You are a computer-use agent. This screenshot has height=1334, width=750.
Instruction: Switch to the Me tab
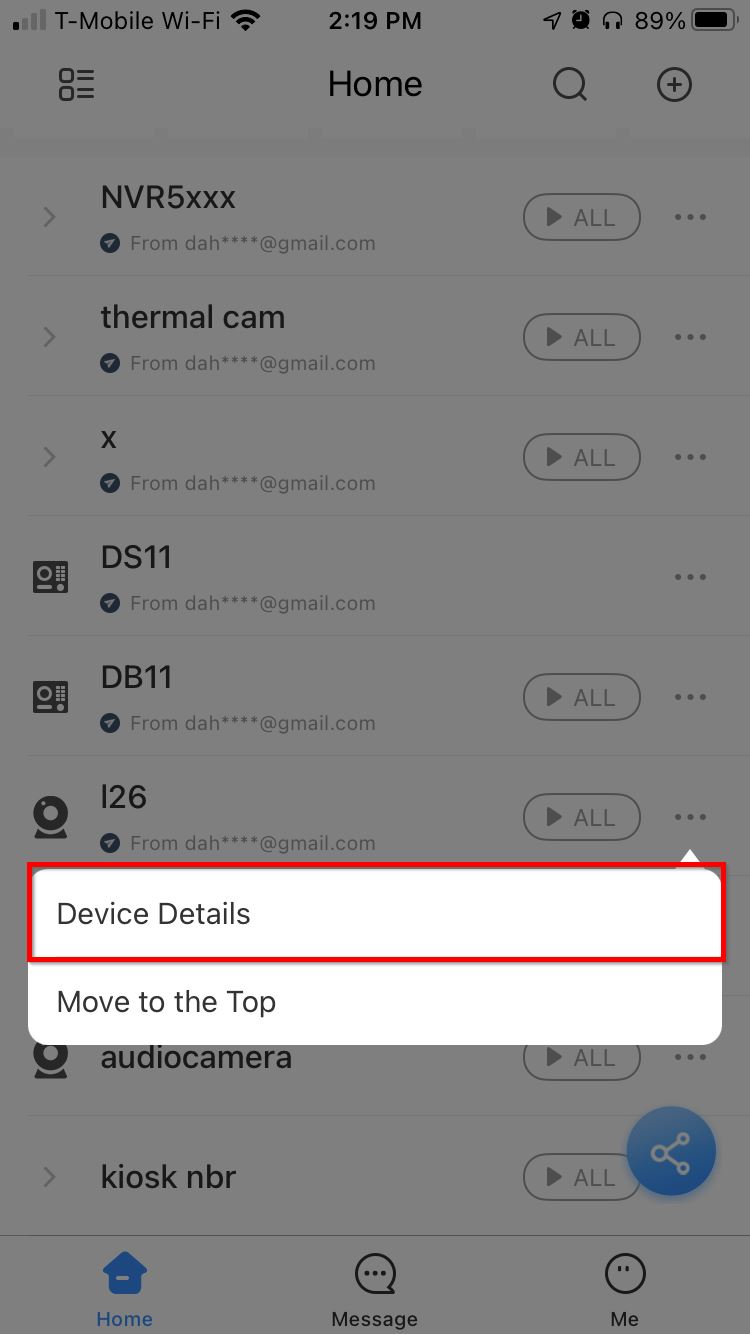click(x=625, y=1288)
